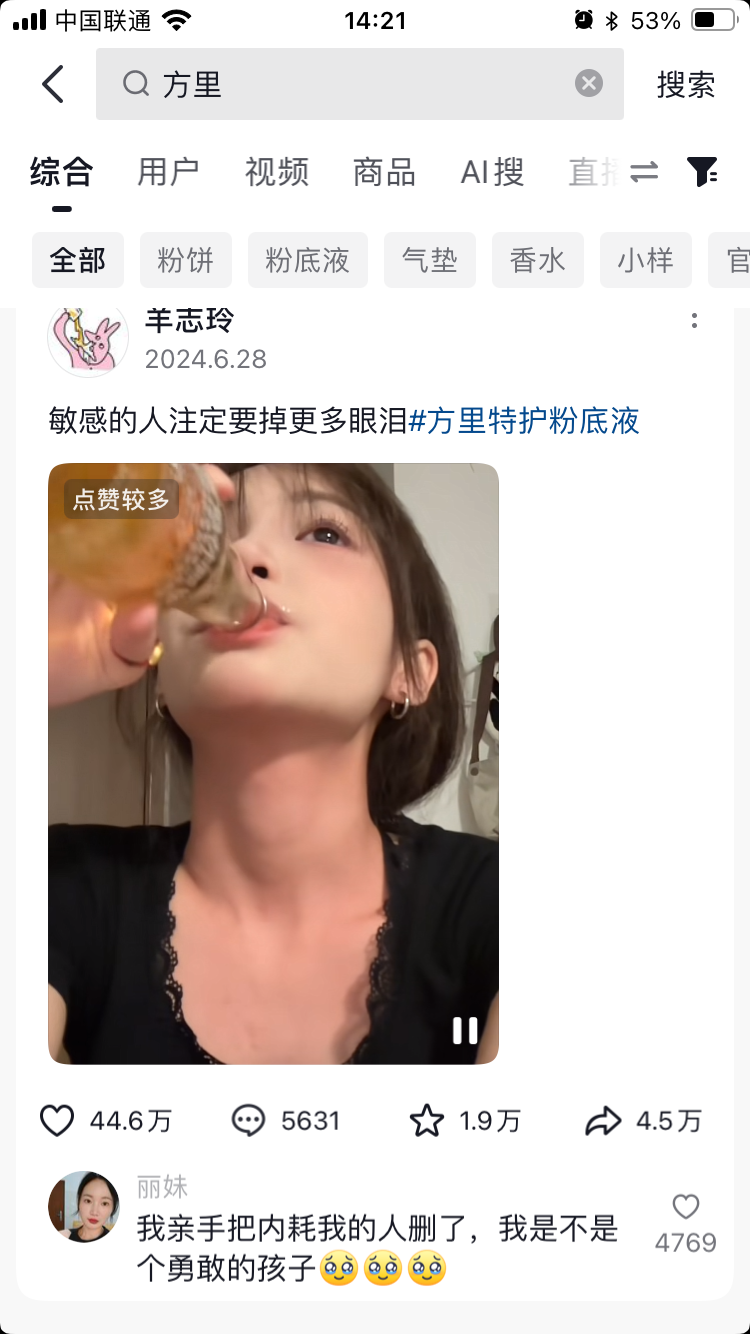Like 丽妹's comment
The width and height of the screenshot is (750, 1334).
click(686, 1208)
